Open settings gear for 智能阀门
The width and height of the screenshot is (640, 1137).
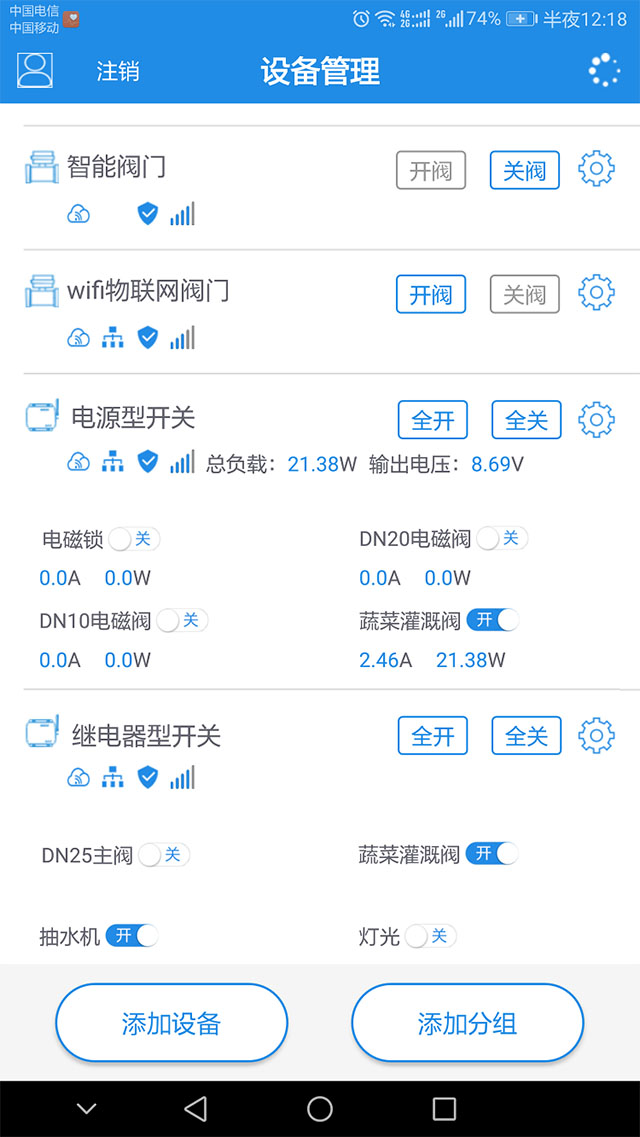(x=596, y=169)
